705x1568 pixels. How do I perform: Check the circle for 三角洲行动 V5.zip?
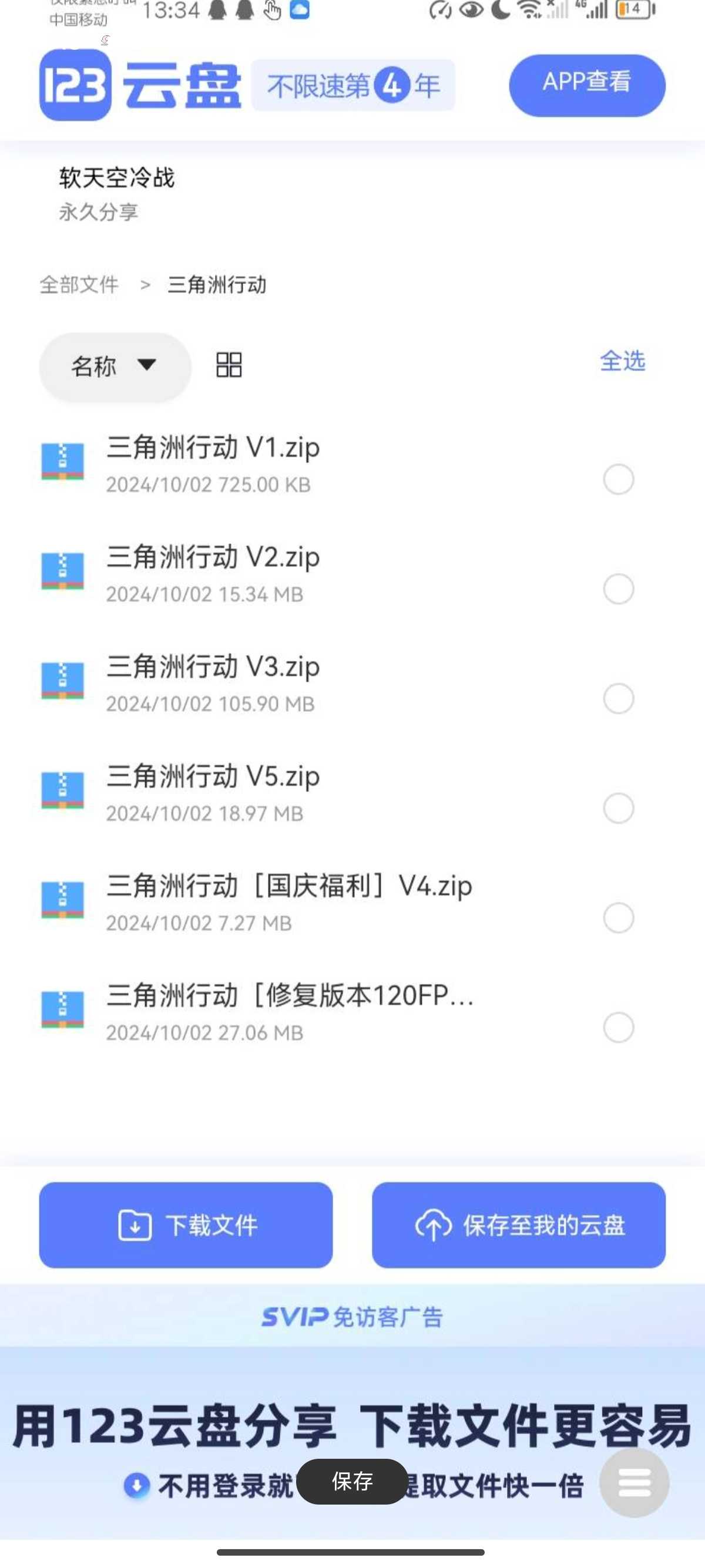[x=619, y=807]
